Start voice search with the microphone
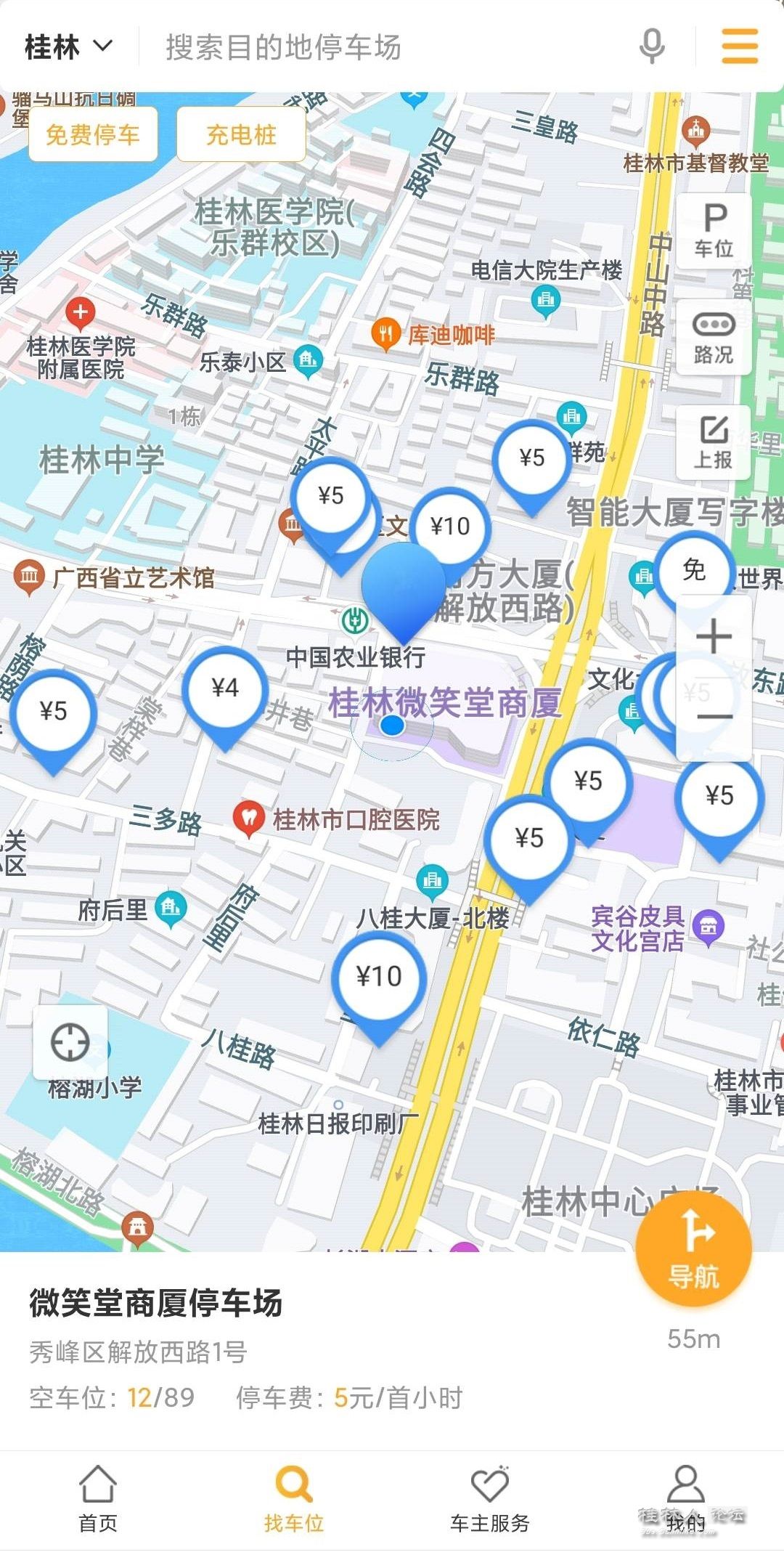Screen dimensions: 784x1552 click(x=652, y=46)
